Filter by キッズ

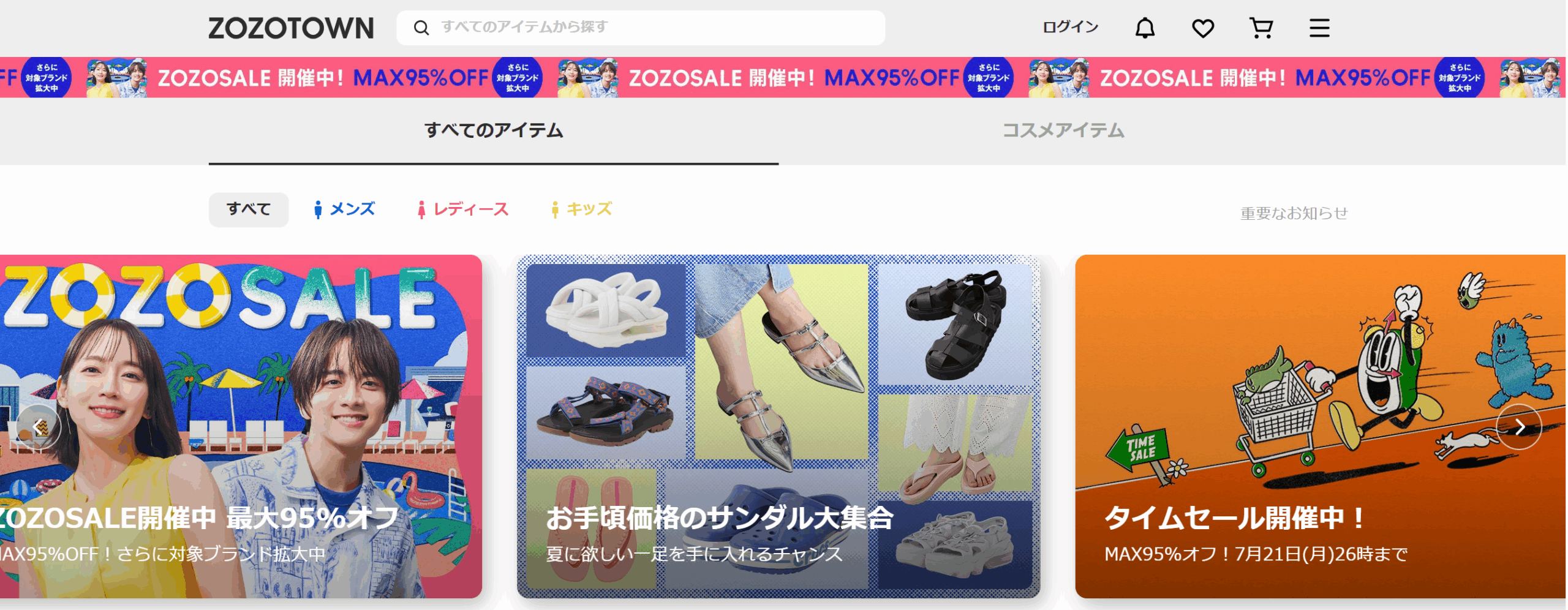(x=581, y=209)
